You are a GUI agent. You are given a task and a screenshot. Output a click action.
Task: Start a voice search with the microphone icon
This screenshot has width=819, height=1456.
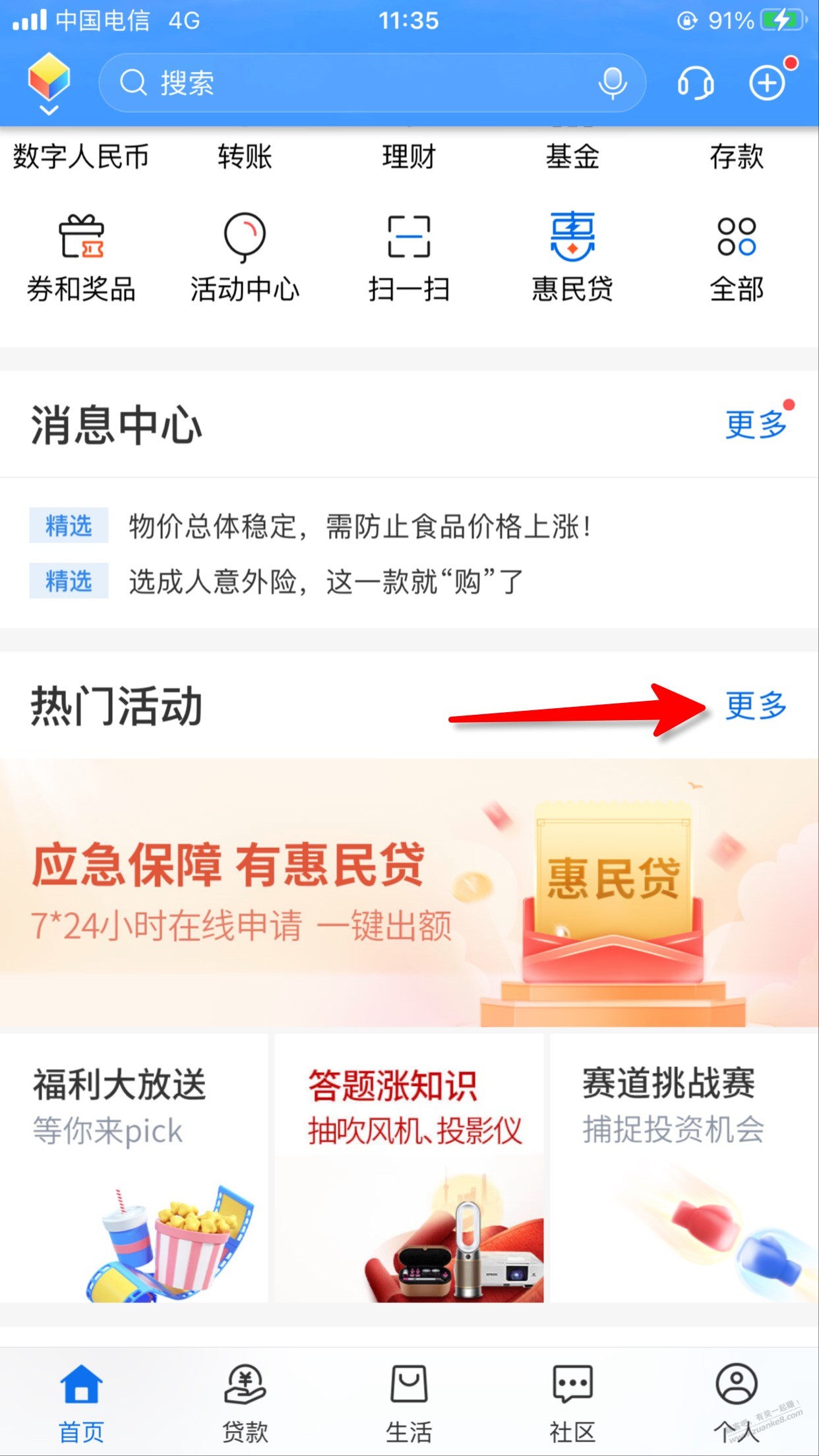tap(613, 83)
